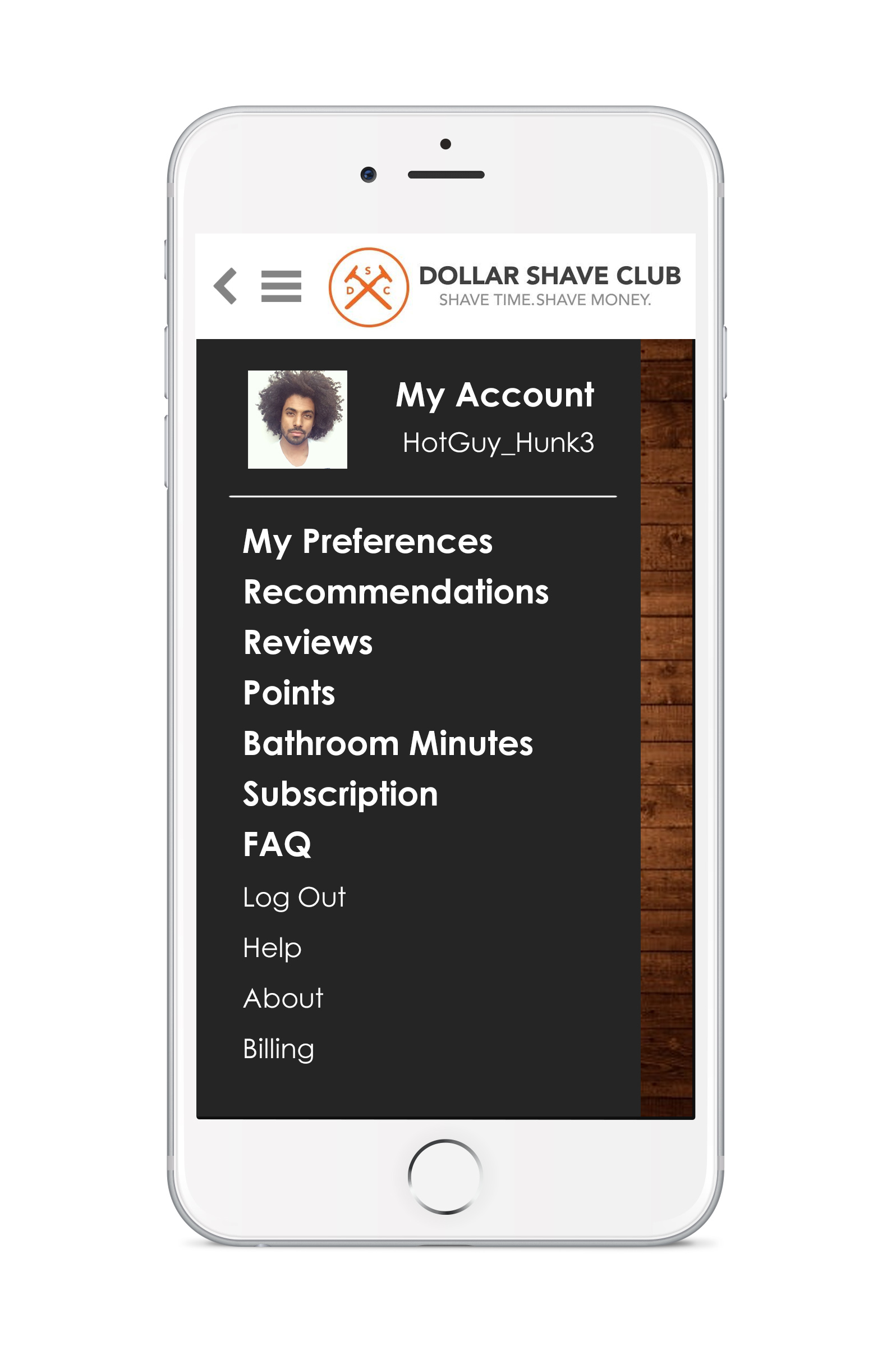This screenshot has height=1345, width=896.
Task: Open Bathroom Minutes
Action: click(388, 743)
